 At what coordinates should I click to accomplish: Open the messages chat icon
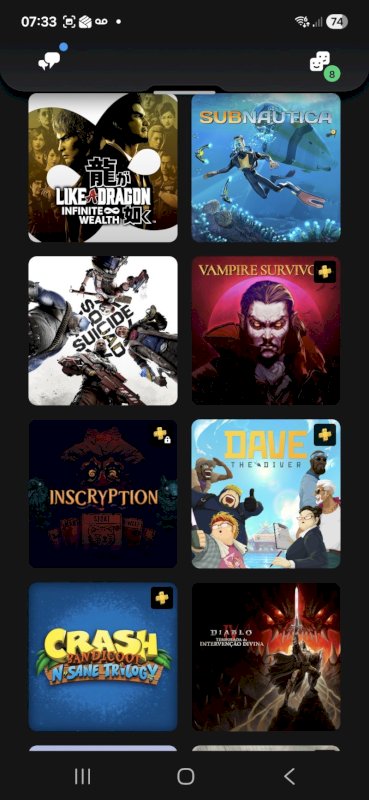49,61
